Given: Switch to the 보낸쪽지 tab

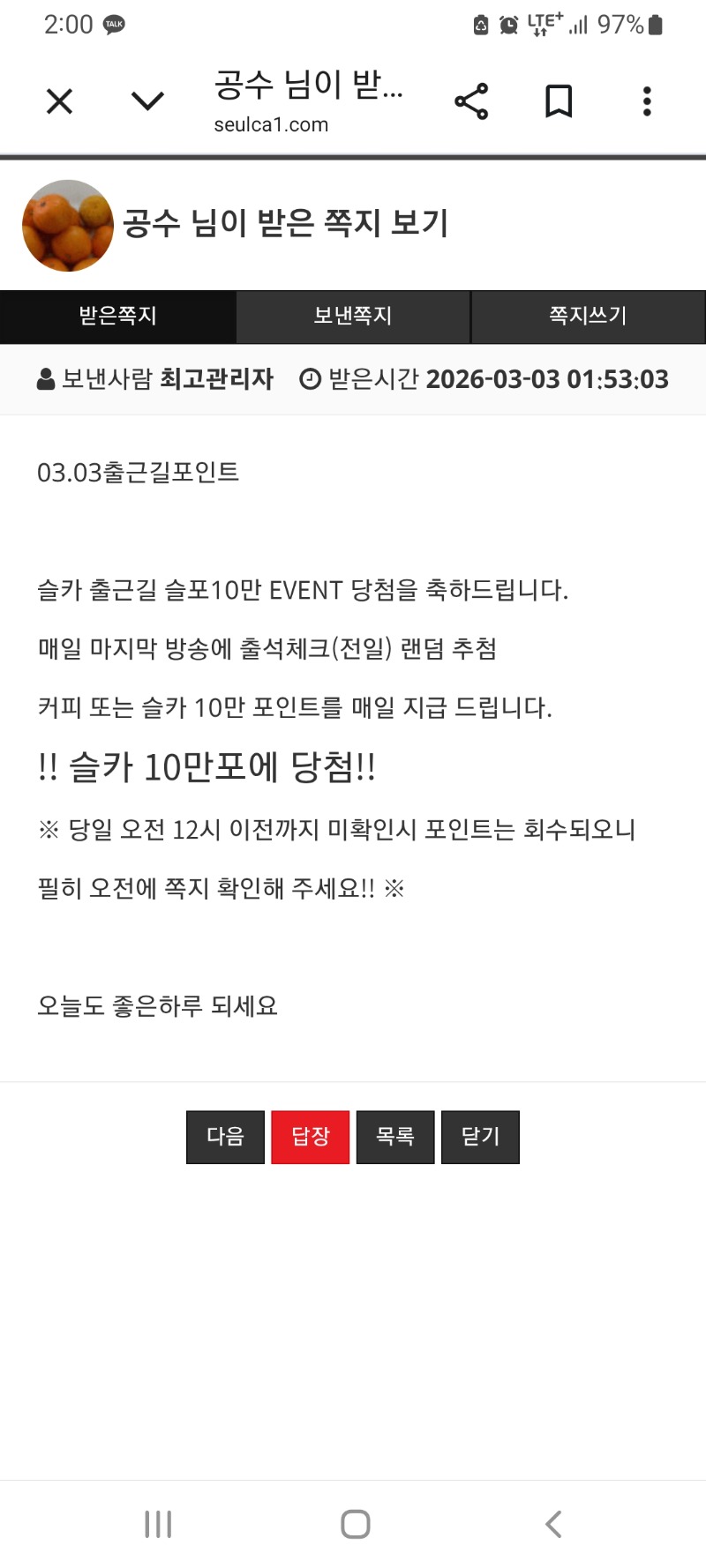Looking at the screenshot, I should 353,316.
